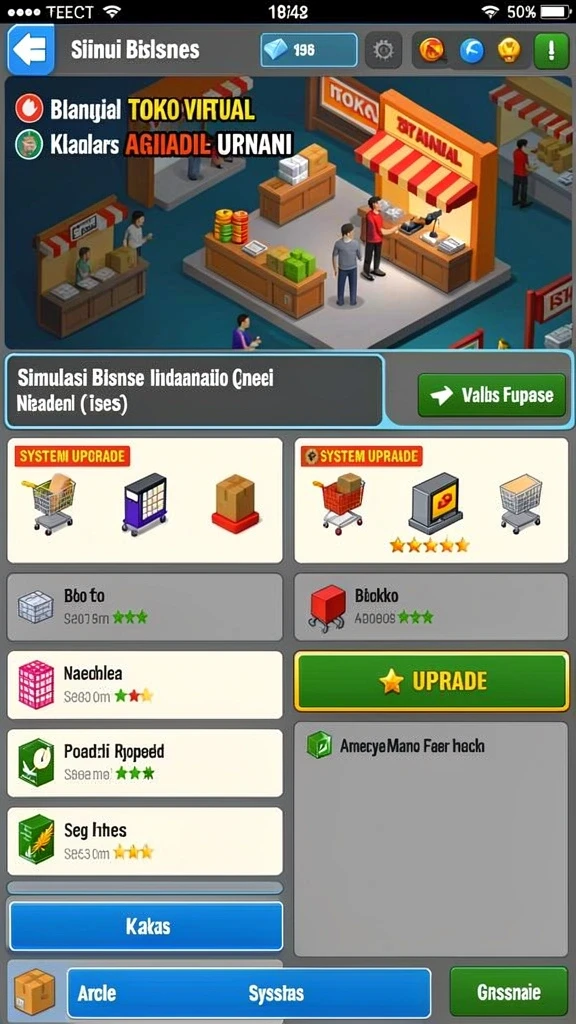Tap the blue Kakas button
Screen dimensions: 576x1024
coord(146,926)
